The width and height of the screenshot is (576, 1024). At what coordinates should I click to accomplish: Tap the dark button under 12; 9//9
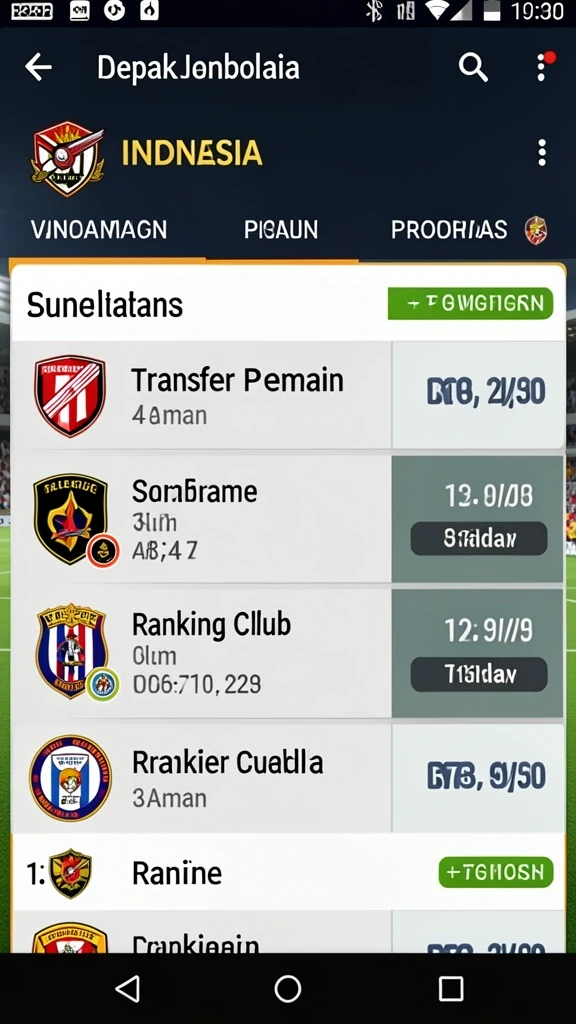click(x=479, y=675)
